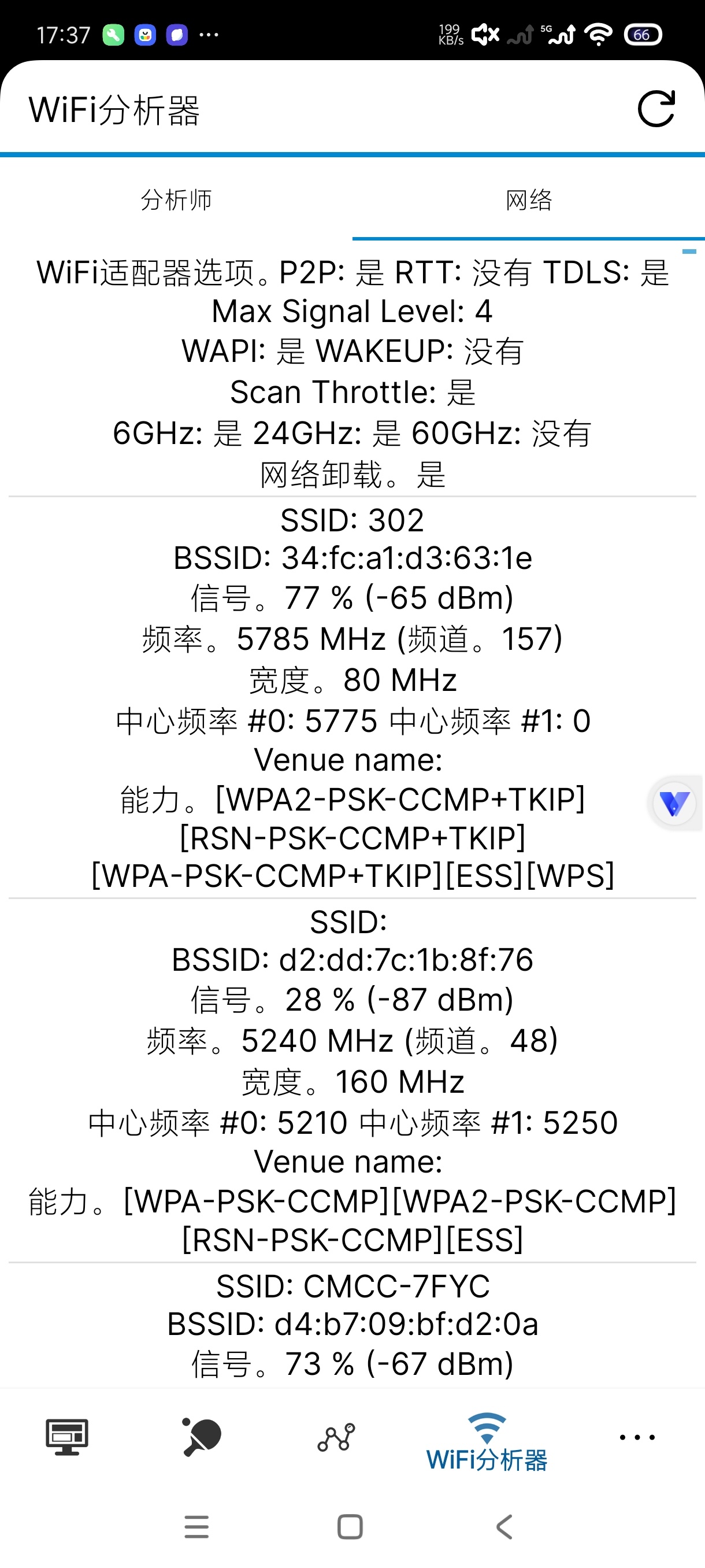Open the monitor/display tool in bottom navigation
This screenshot has height=1568, width=705.
[x=67, y=1437]
